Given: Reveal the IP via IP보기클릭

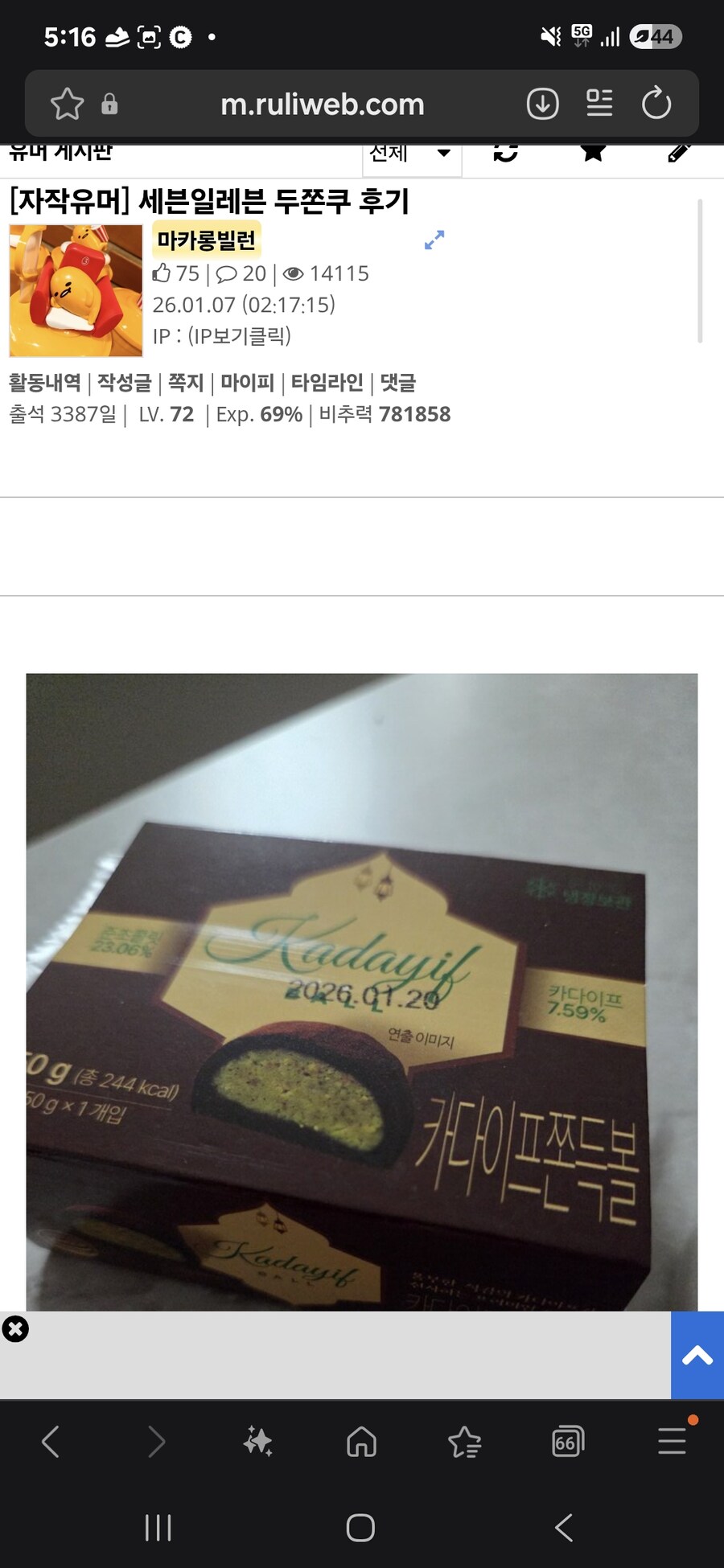Looking at the screenshot, I should pos(240,336).
